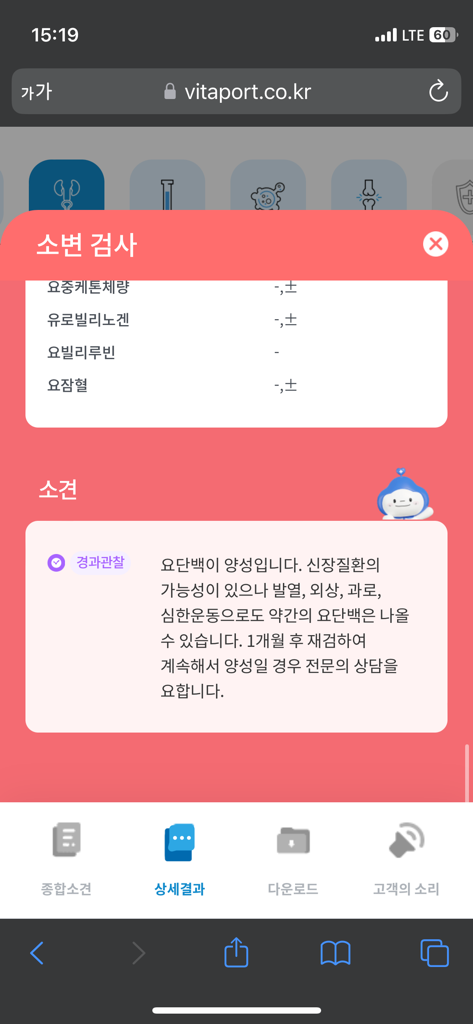The width and height of the screenshot is (473, 1024).
Task: Open the Safari share sheet
Action: 236,952
